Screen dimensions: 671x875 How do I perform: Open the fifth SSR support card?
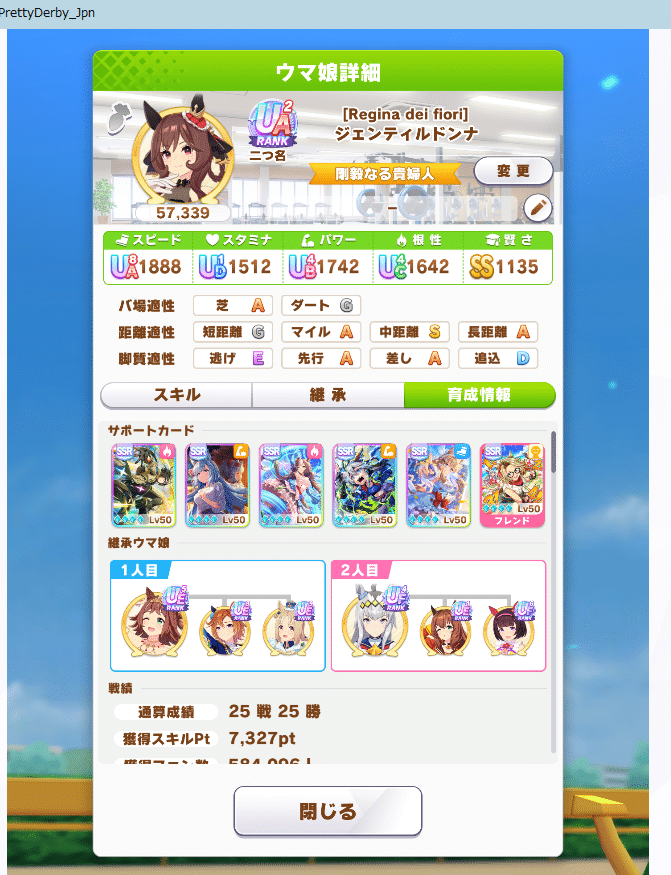[438, 485]
